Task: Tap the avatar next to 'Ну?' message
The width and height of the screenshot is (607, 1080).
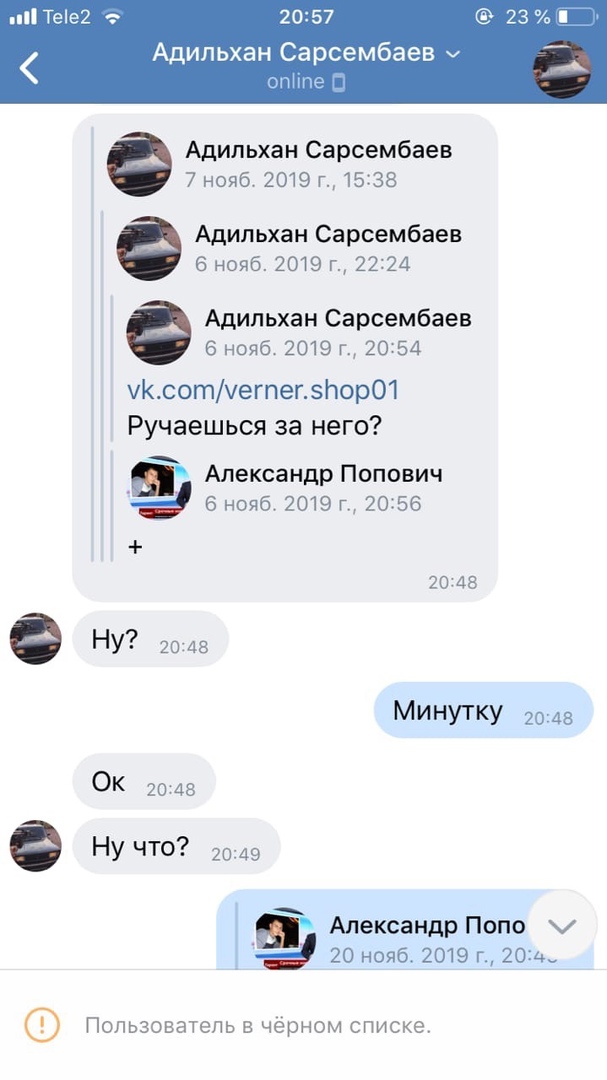Action: [x=36, y=638]
